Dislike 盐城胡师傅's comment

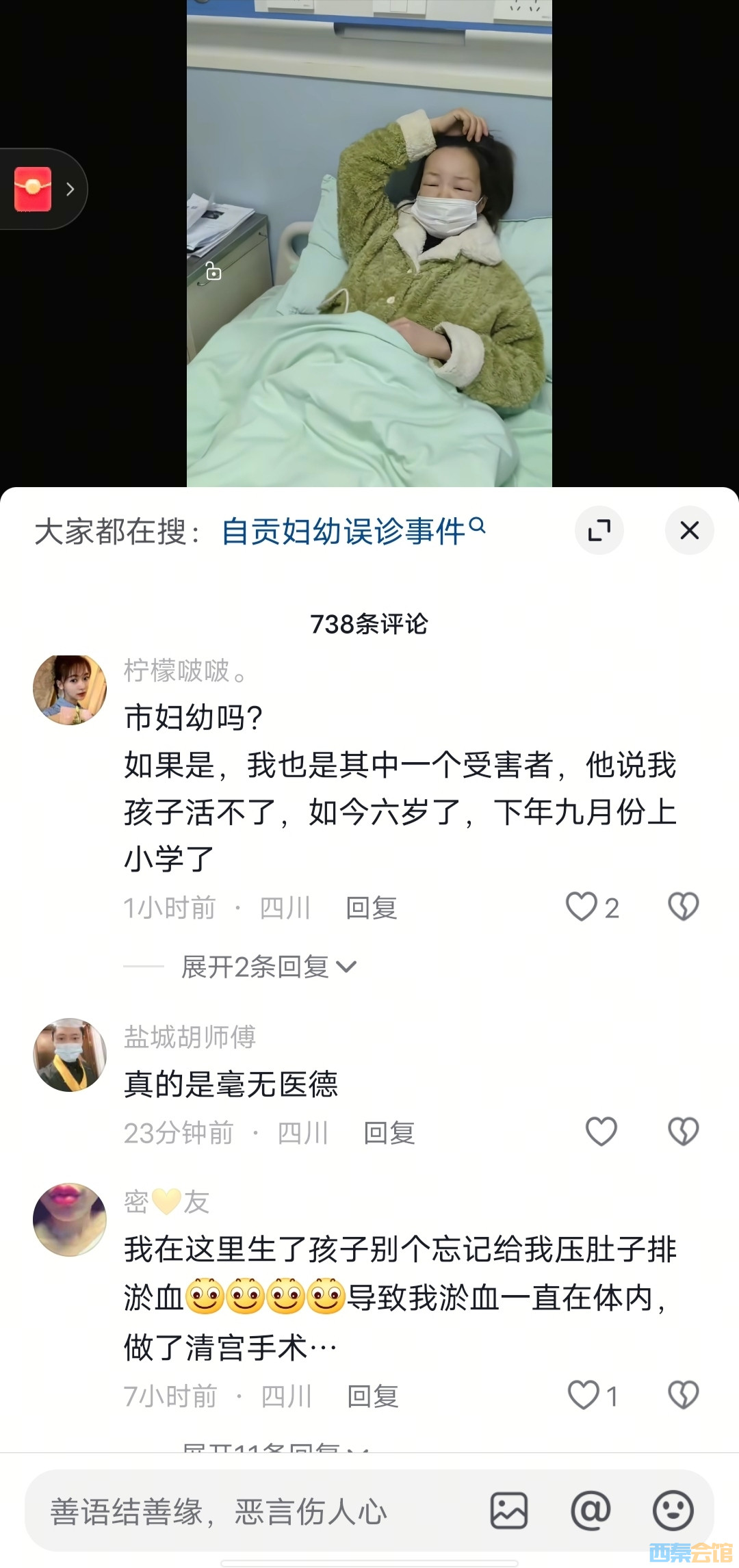(683, 1132)
